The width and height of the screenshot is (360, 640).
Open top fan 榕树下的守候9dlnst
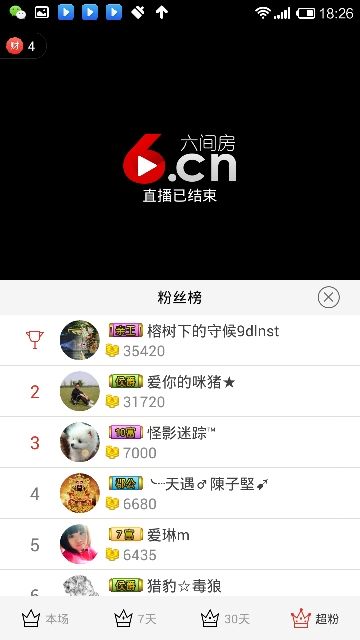coord(180,340)
